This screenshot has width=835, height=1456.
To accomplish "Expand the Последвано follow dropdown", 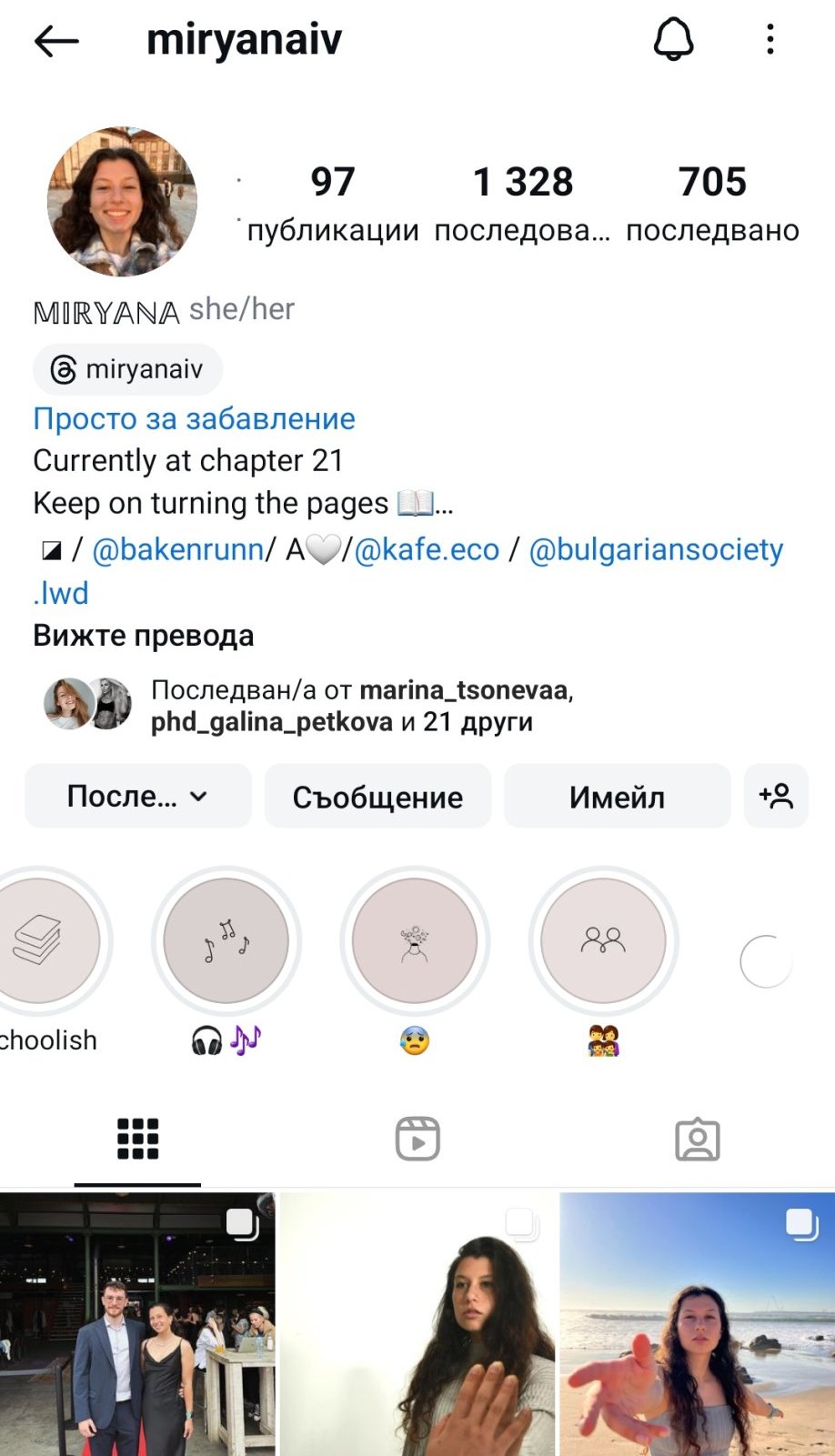I will [138, 797].
